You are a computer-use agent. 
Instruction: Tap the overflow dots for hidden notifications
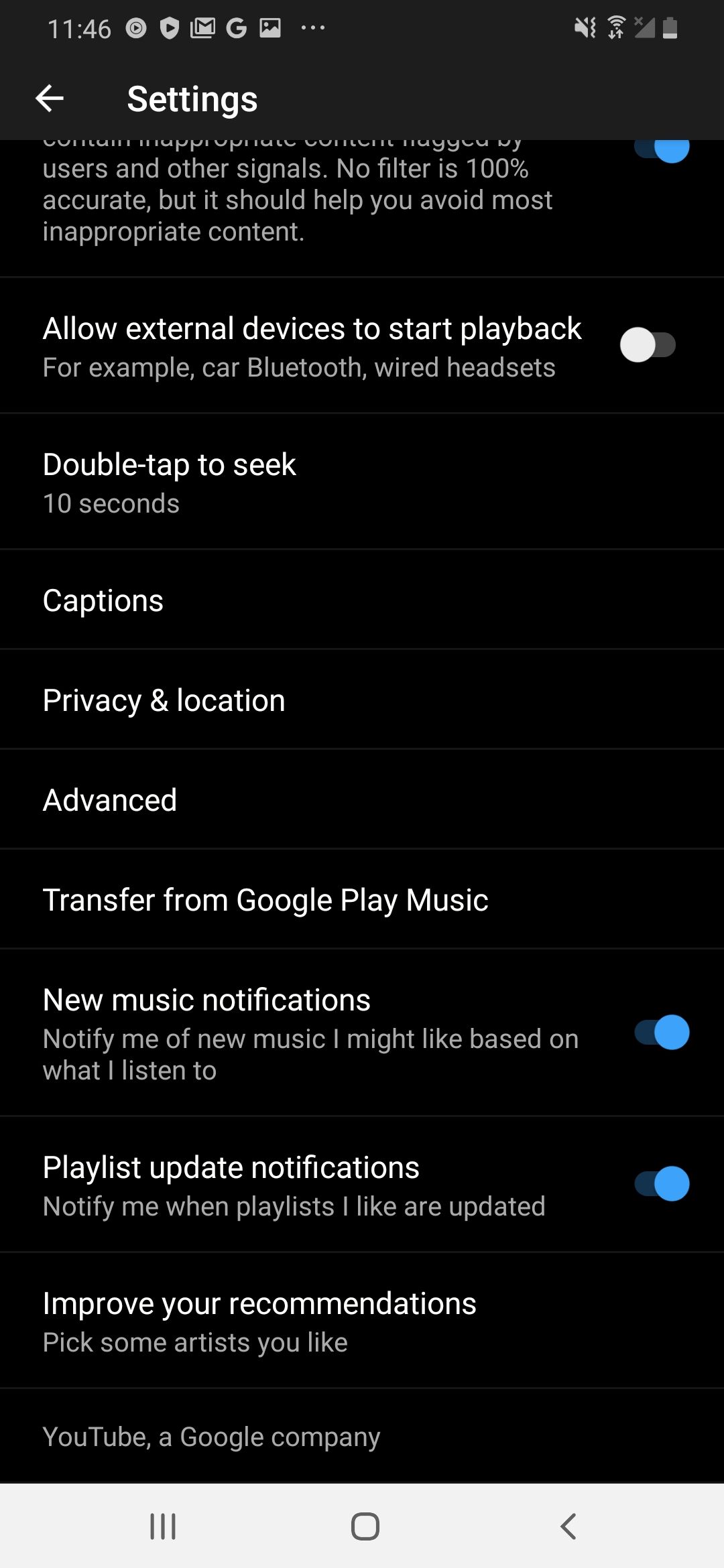(312, 27)
